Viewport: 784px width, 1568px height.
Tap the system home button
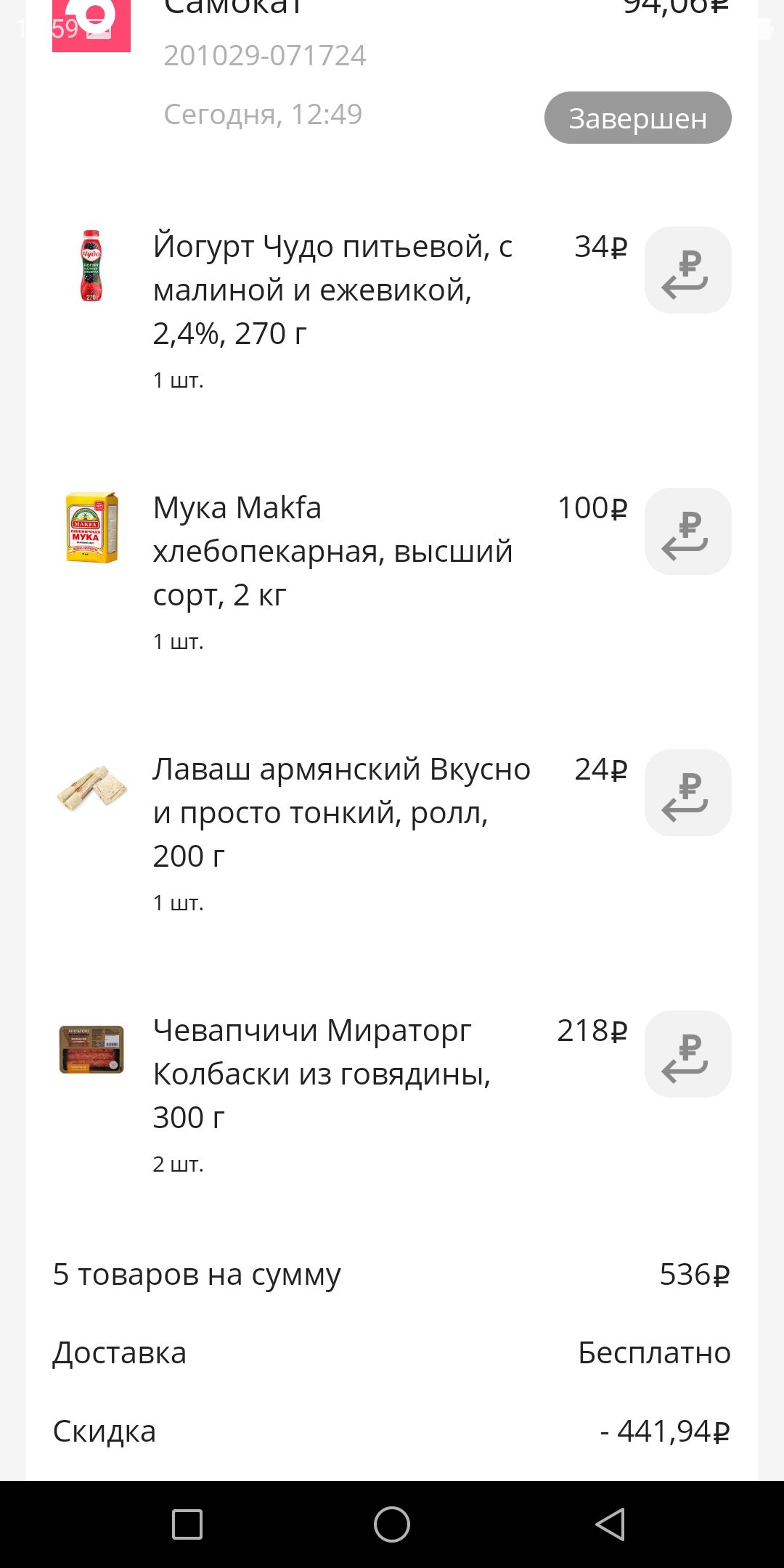click(392, 1524)
